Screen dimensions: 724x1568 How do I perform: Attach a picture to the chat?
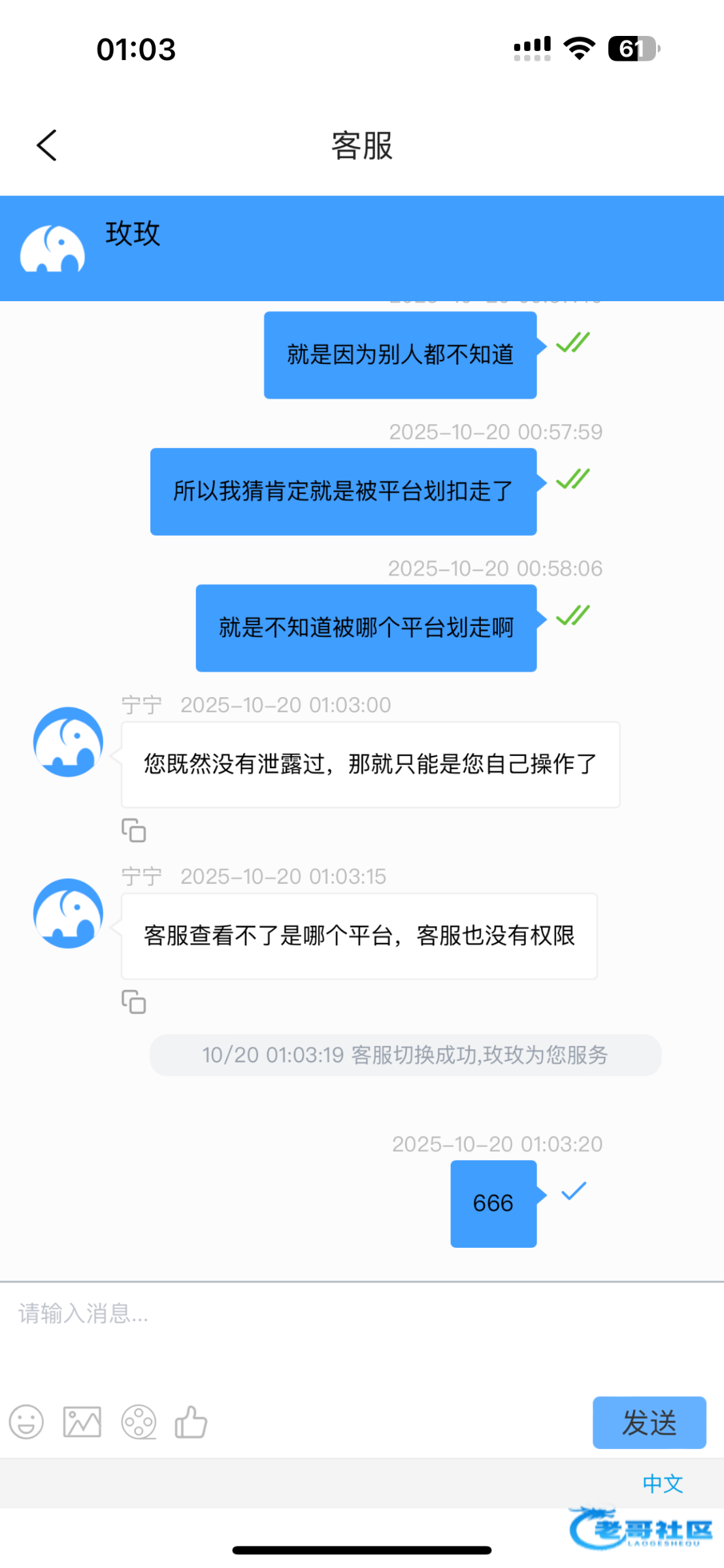click(82, 1422)
